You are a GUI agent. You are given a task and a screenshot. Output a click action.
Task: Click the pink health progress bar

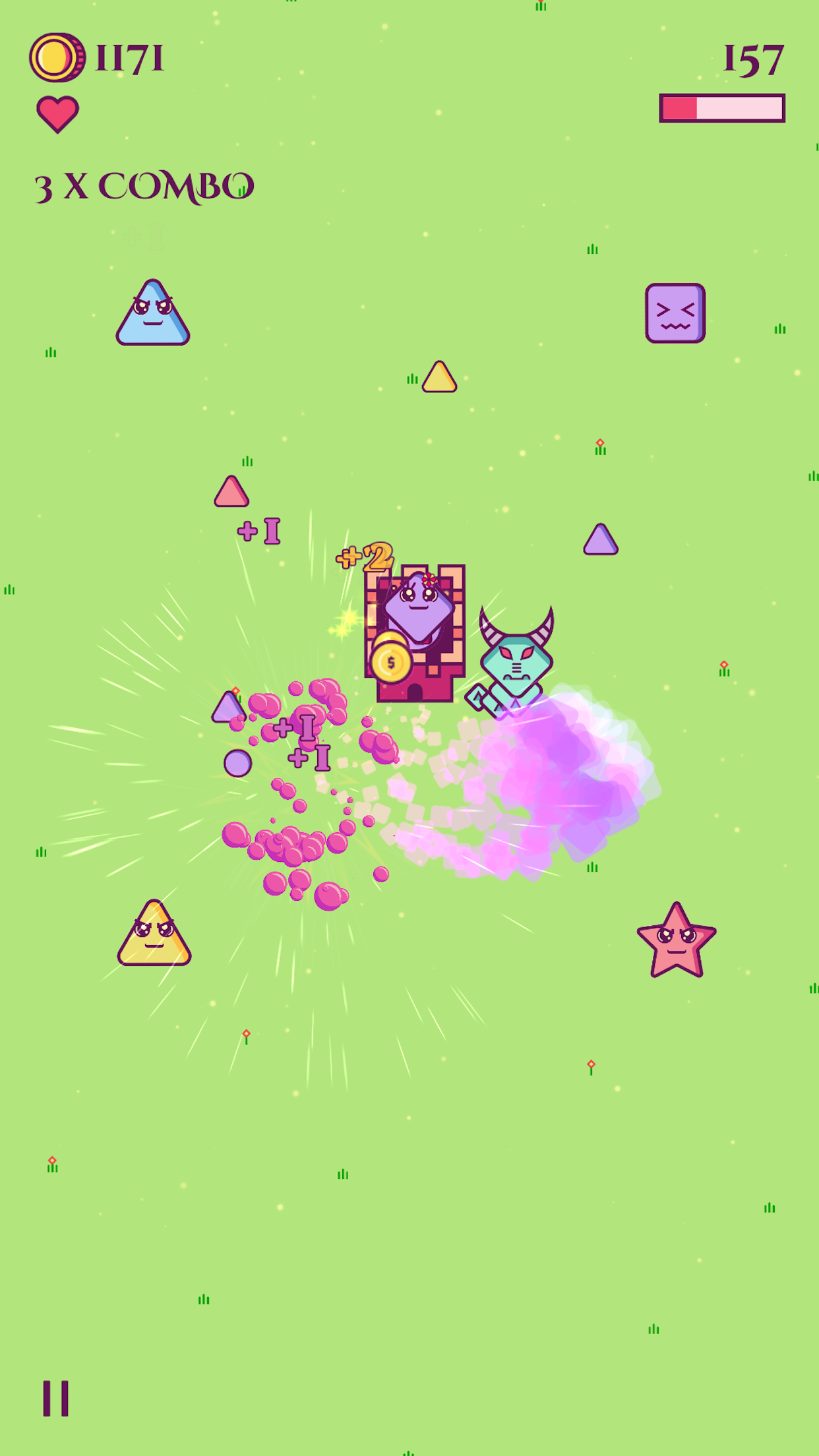click(721, 106)
